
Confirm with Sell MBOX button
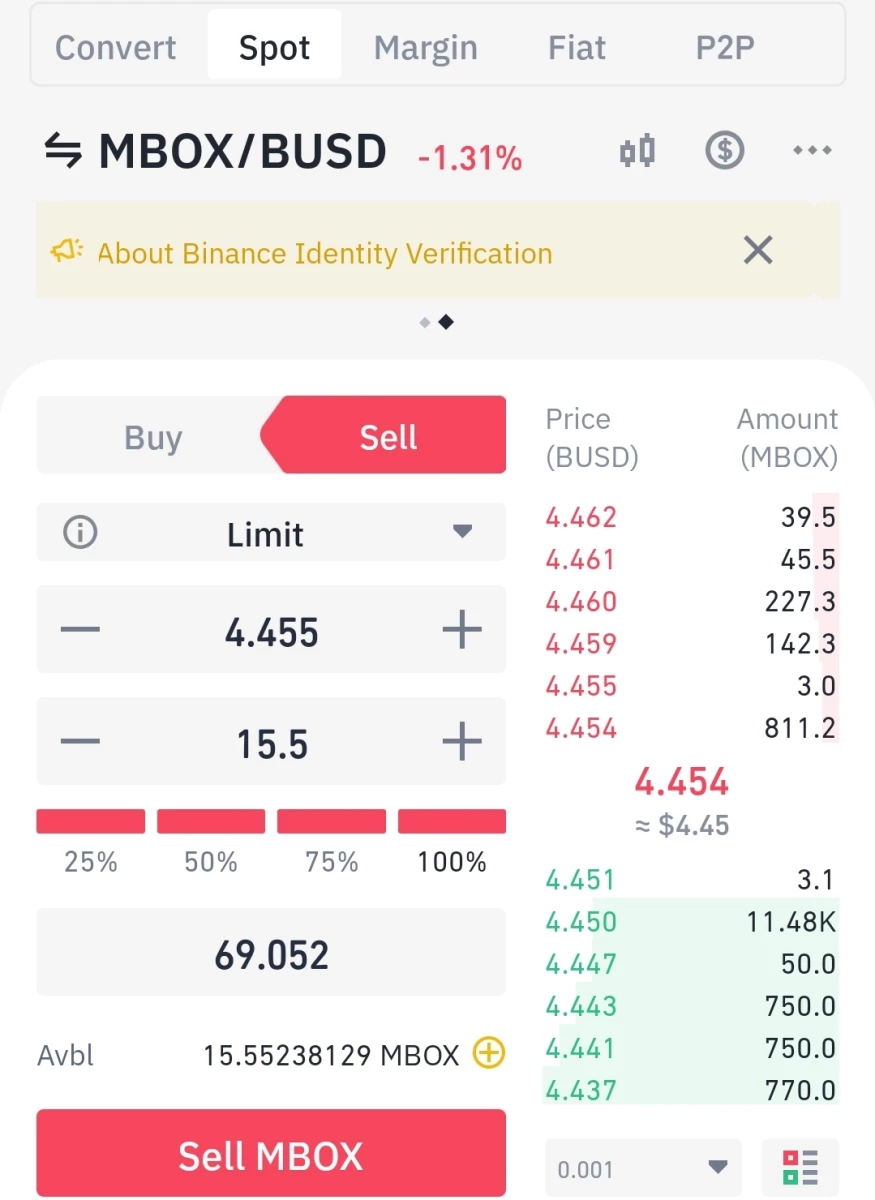coord(271,1154)
